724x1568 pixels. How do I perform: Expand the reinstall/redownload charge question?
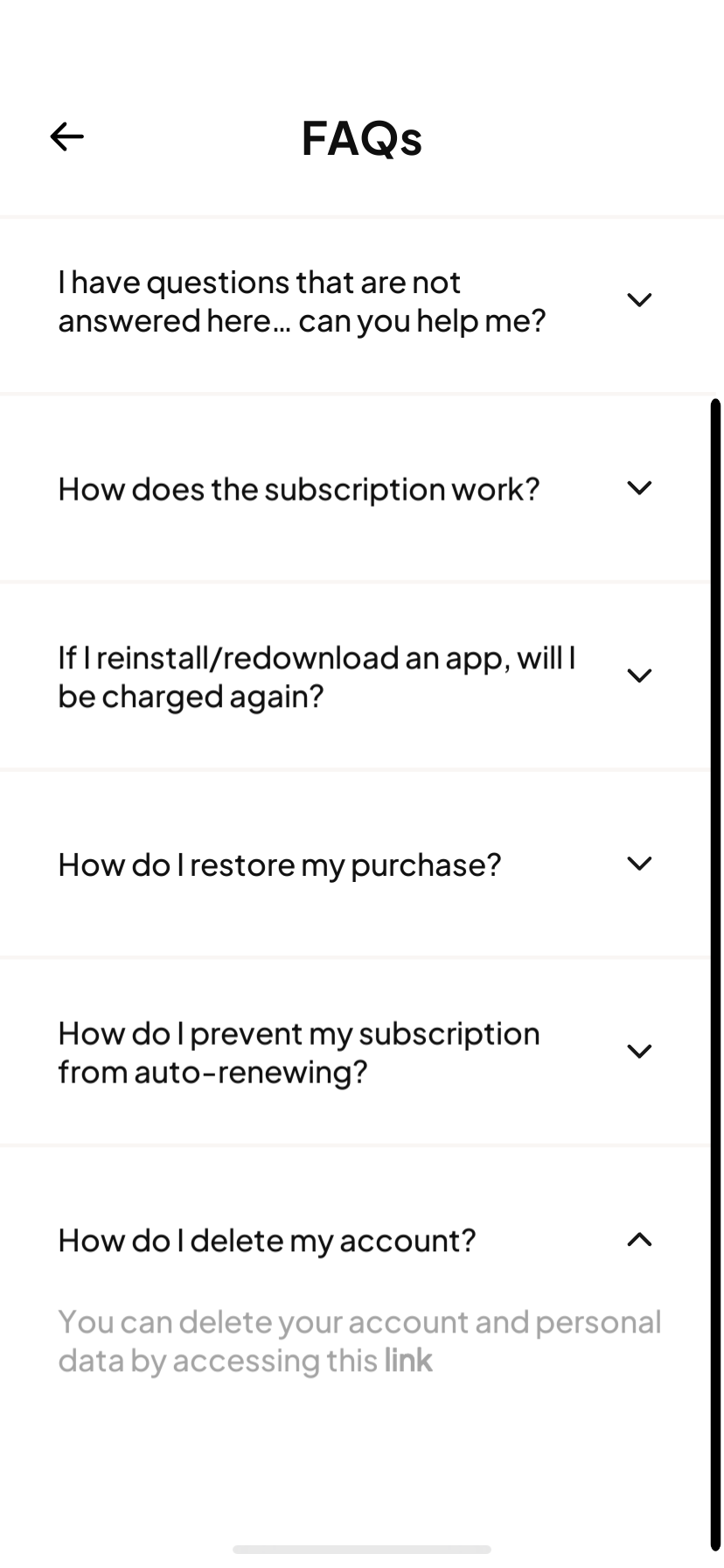click(639, 675)
